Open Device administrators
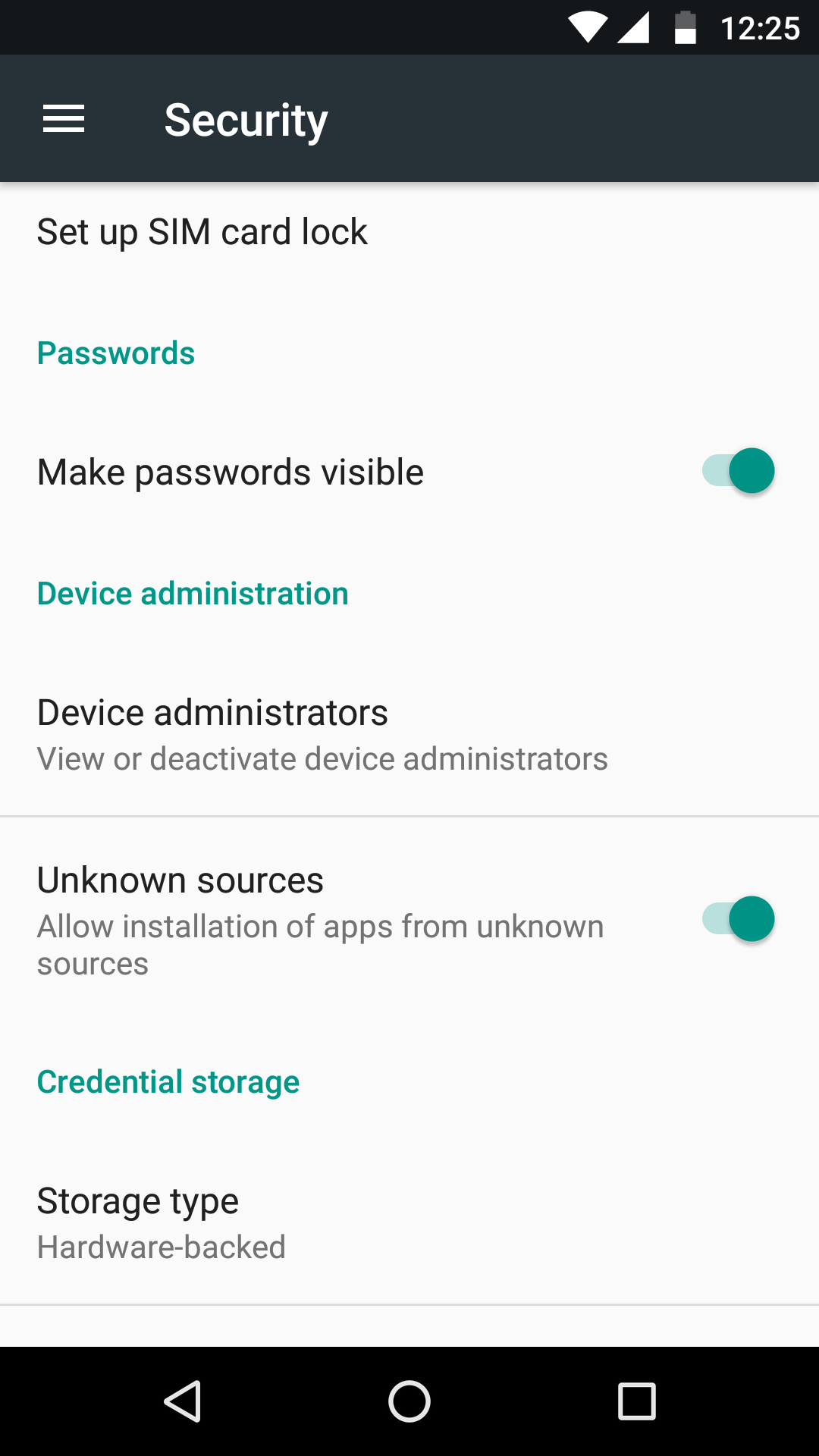The image size is (819, 1456). [409, 734]
